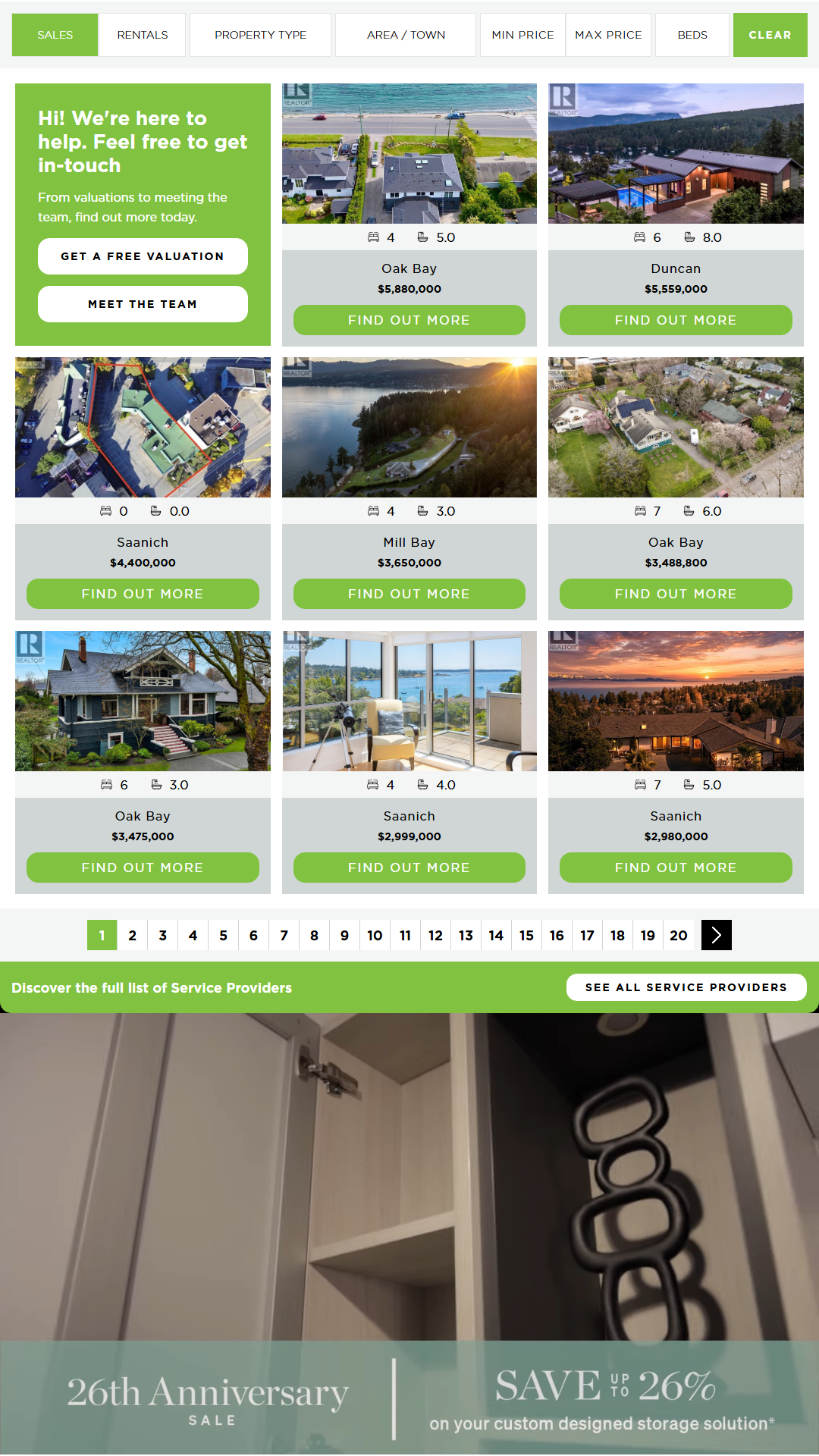The width and height of the screenshot is (819, 1456).
Task: Find out more about $4,400,000 Saanich property
Action: [143, 594]
